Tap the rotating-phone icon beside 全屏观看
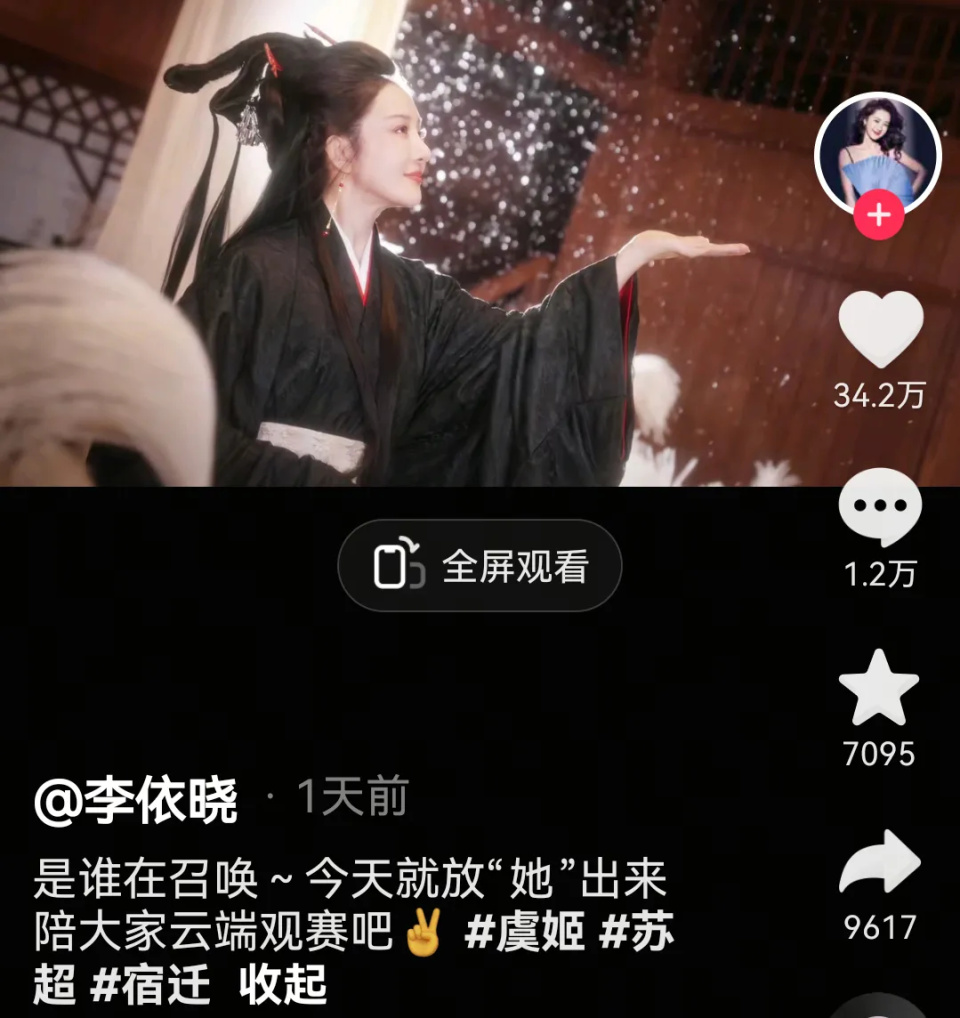Viewport: 960px width, 1018px height. coord(400,565)
